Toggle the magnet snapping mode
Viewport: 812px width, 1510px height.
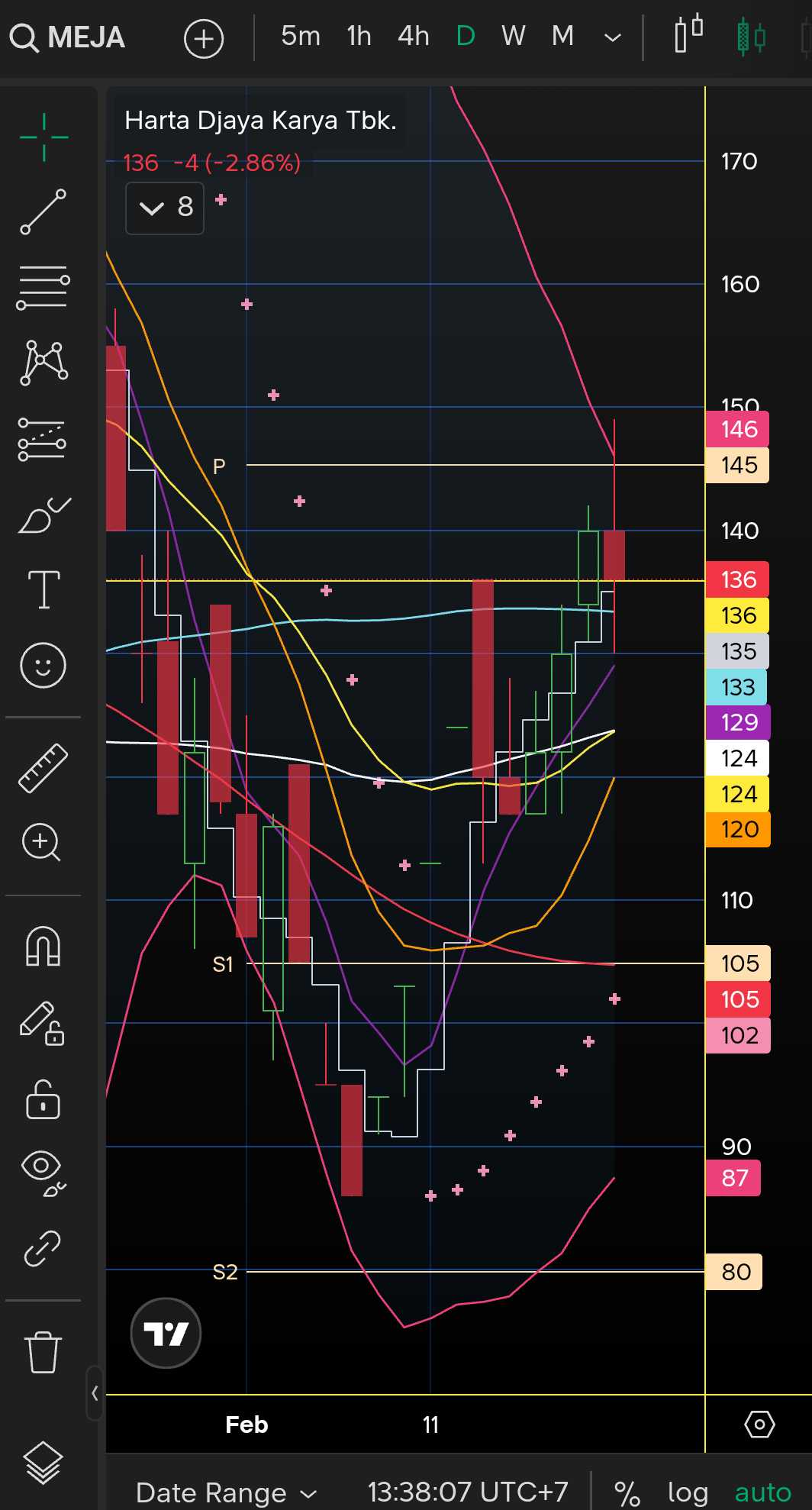(43, 947)
